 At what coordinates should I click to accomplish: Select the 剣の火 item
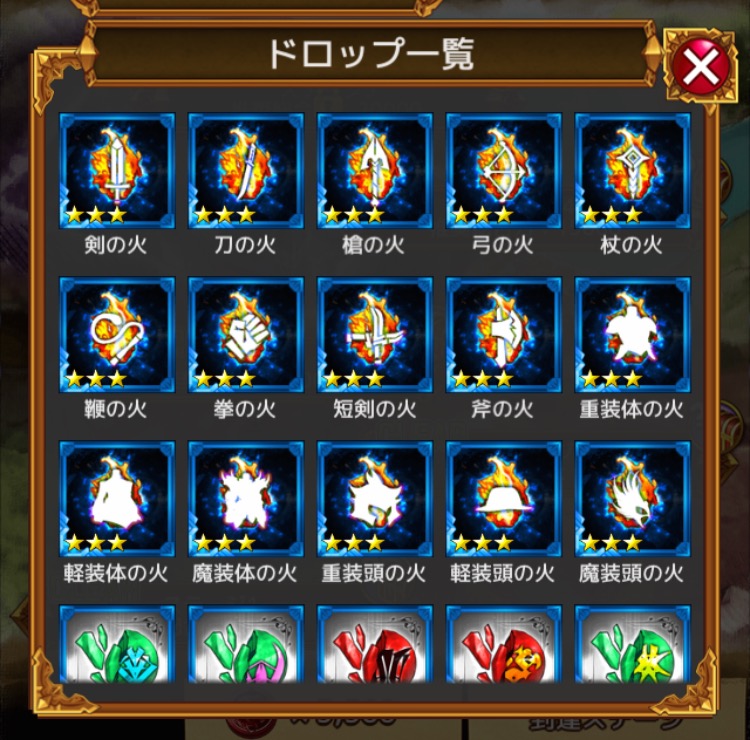(x=117, y=171)
